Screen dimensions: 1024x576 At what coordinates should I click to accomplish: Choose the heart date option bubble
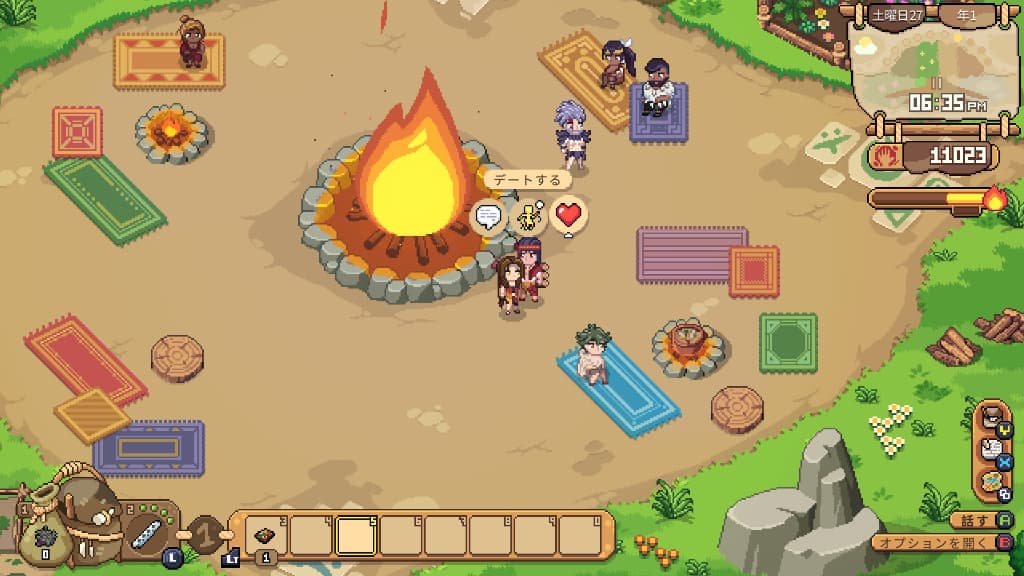tap(568, 214)
